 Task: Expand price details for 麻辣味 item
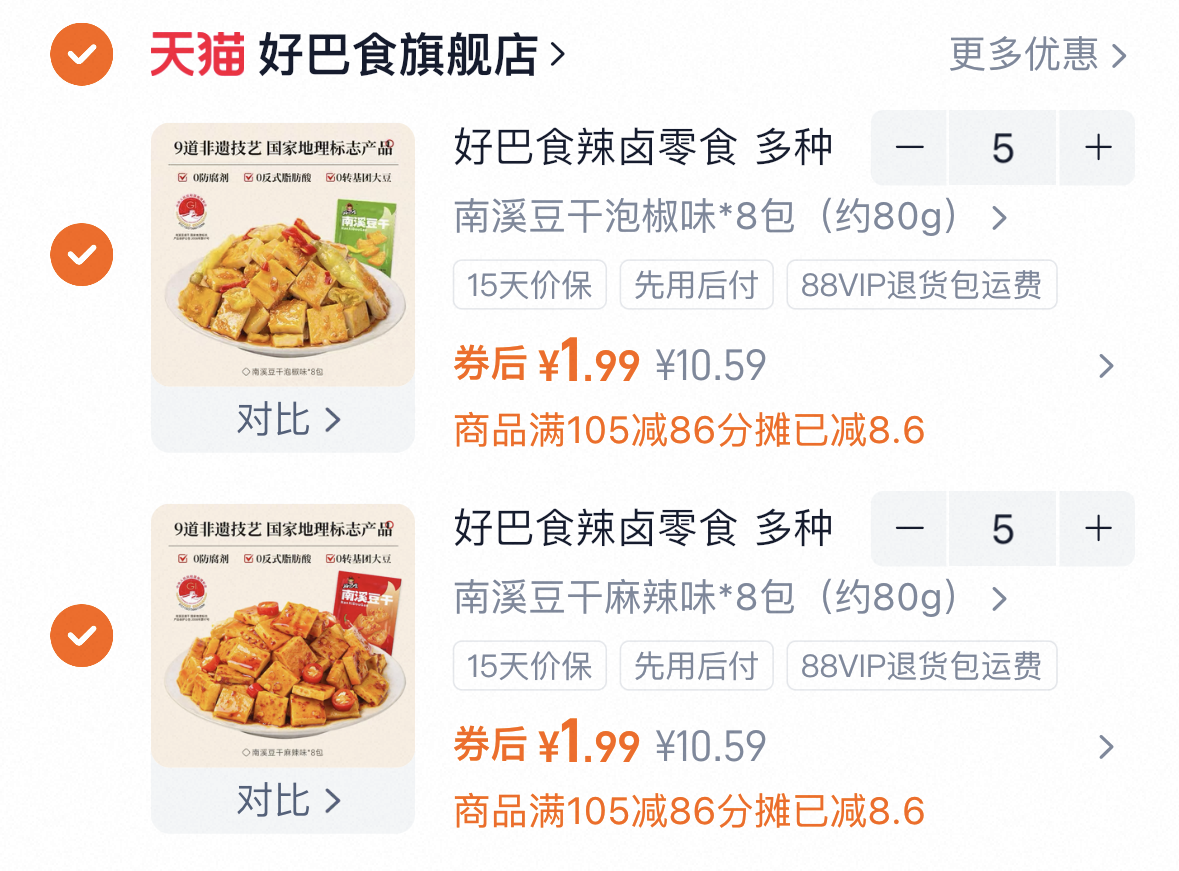tap(1105, 747)
